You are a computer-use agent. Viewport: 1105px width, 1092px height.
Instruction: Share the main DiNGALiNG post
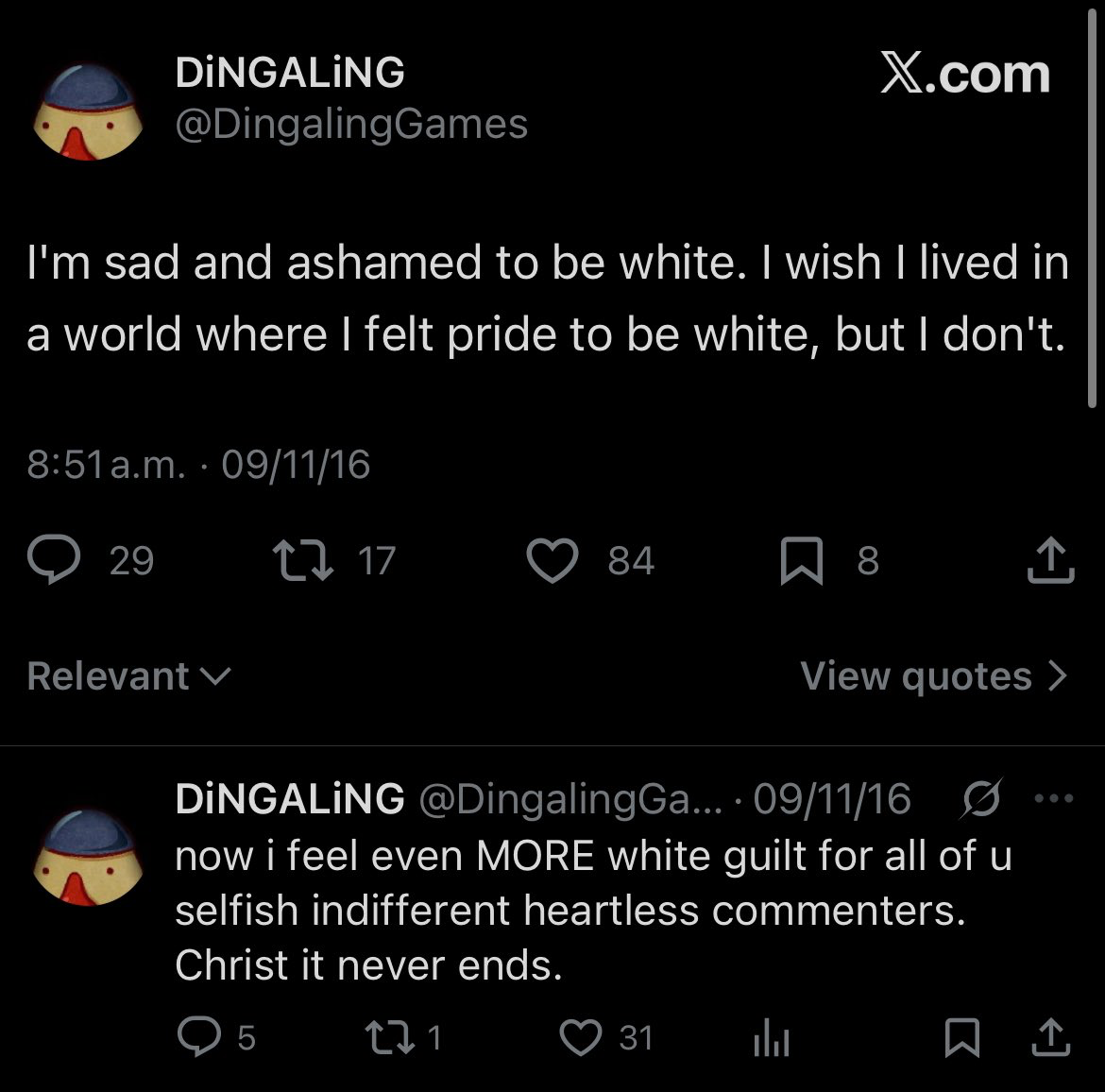point(1050,561)
